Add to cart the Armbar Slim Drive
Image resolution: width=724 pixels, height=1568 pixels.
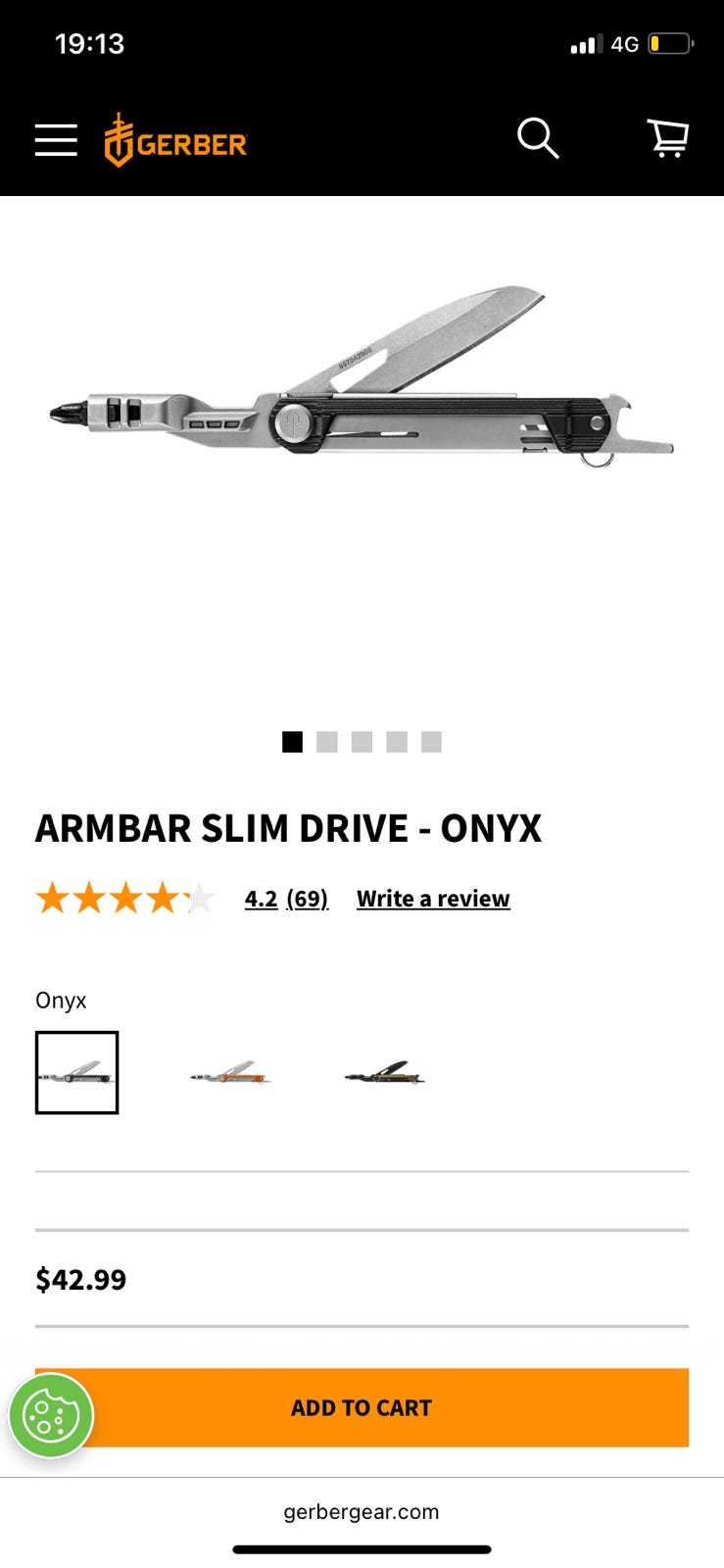[x=362, y=1407]
